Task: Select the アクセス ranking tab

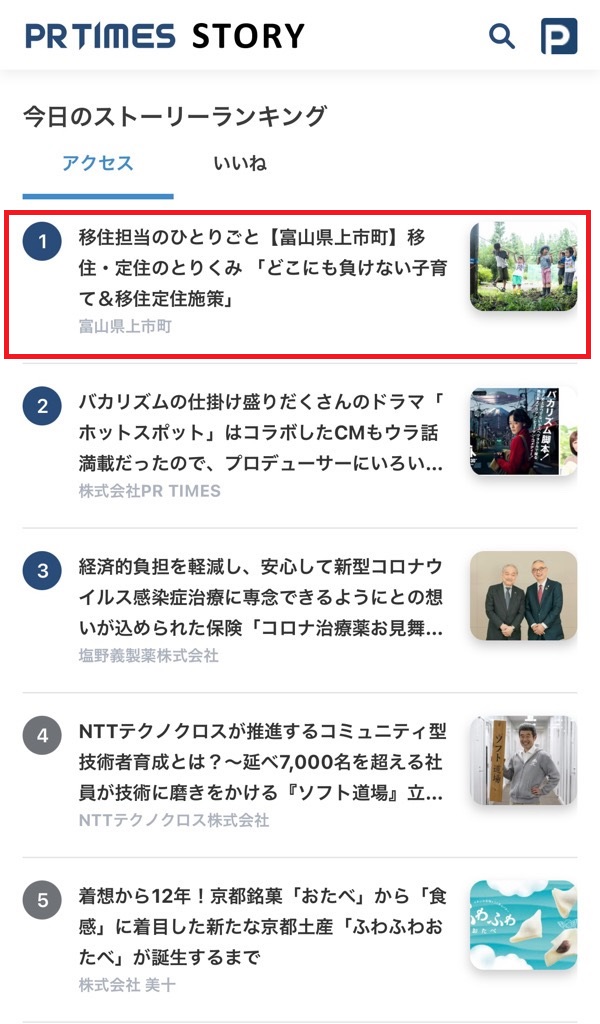Action: click(x=97, y=164)
